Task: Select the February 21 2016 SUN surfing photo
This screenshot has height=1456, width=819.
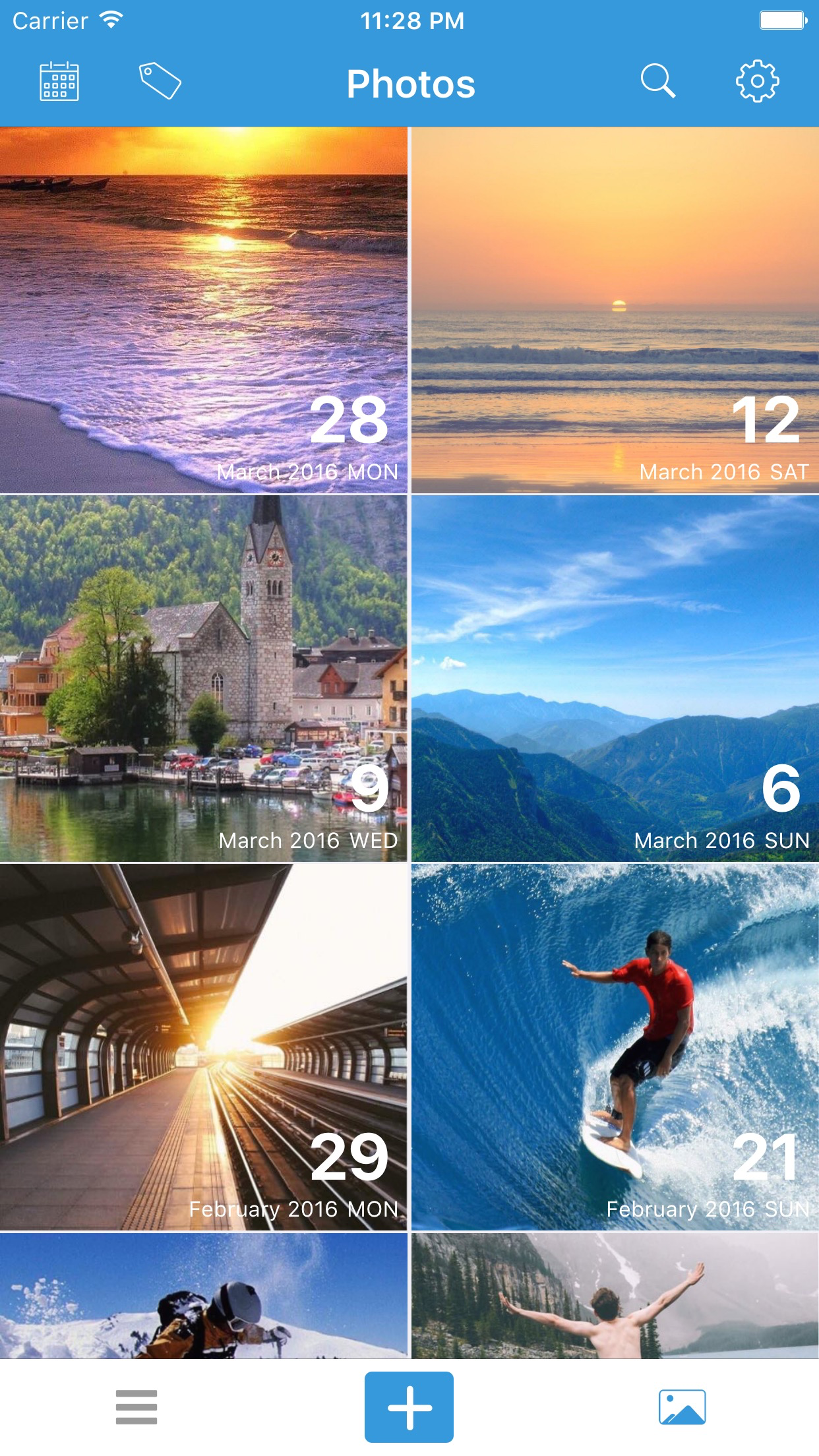Action: [615, 1047]
